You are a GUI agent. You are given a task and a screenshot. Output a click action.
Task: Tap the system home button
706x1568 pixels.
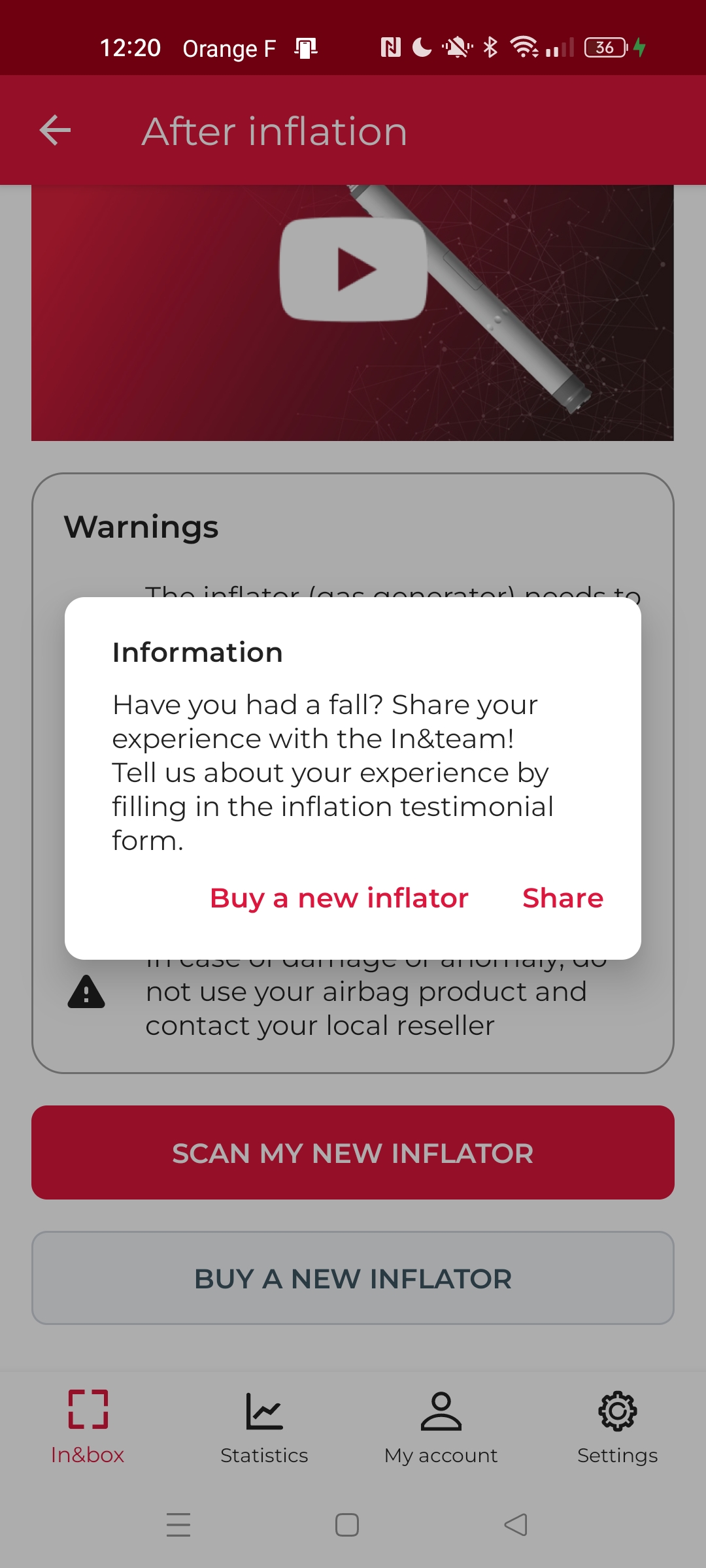click(347, 1525)
